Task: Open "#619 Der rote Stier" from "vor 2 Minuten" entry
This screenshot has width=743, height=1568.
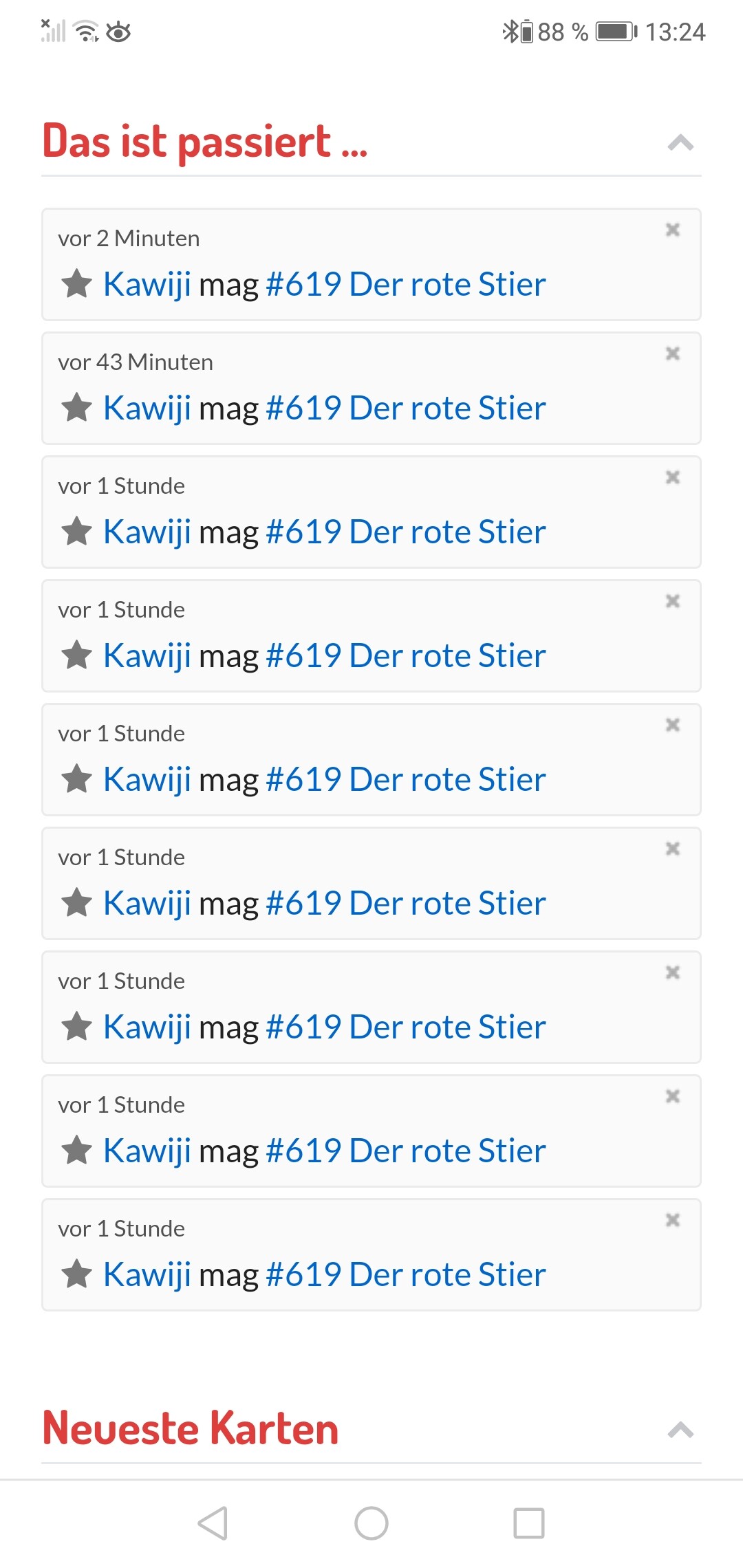Action: click(x=406, y=284)
